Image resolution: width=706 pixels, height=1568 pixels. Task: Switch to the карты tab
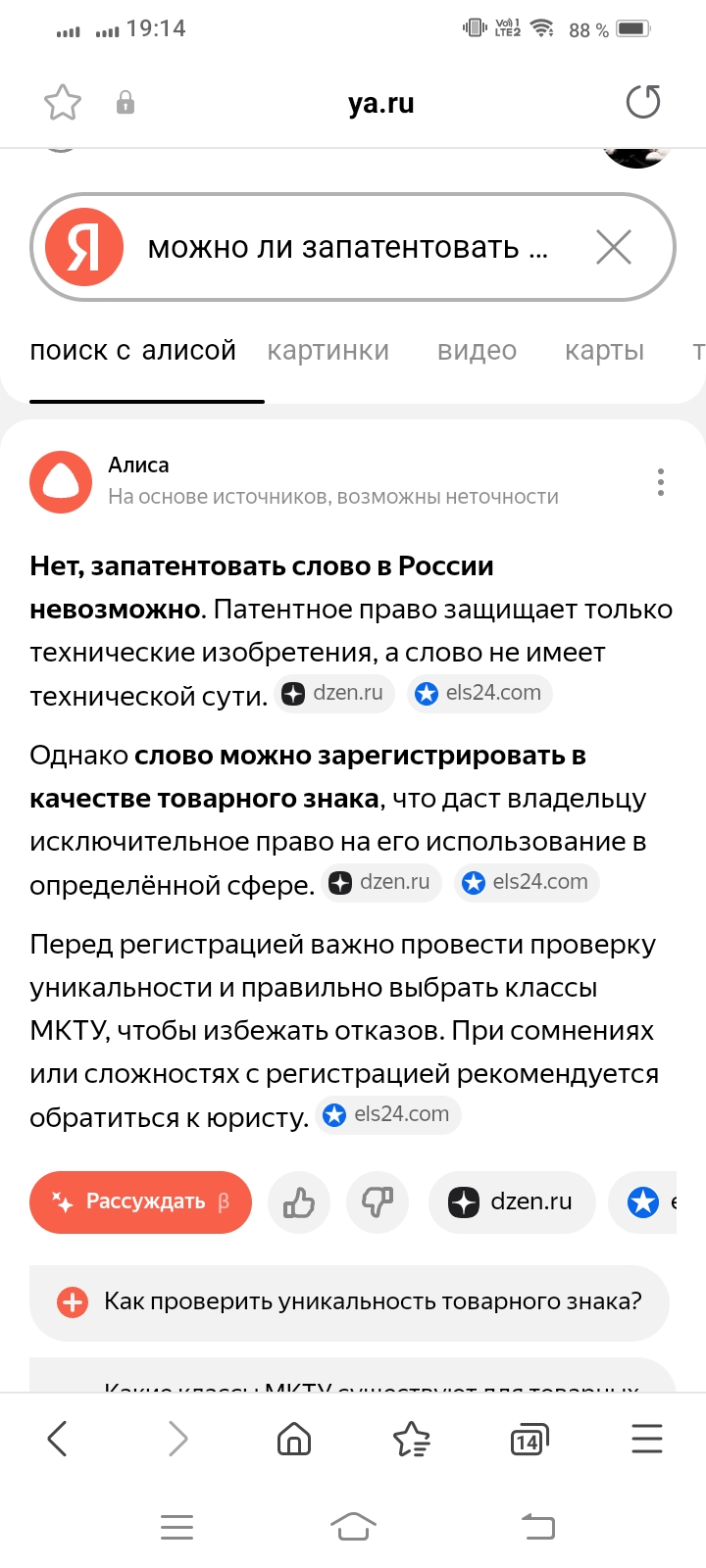(x=605, y=351)
